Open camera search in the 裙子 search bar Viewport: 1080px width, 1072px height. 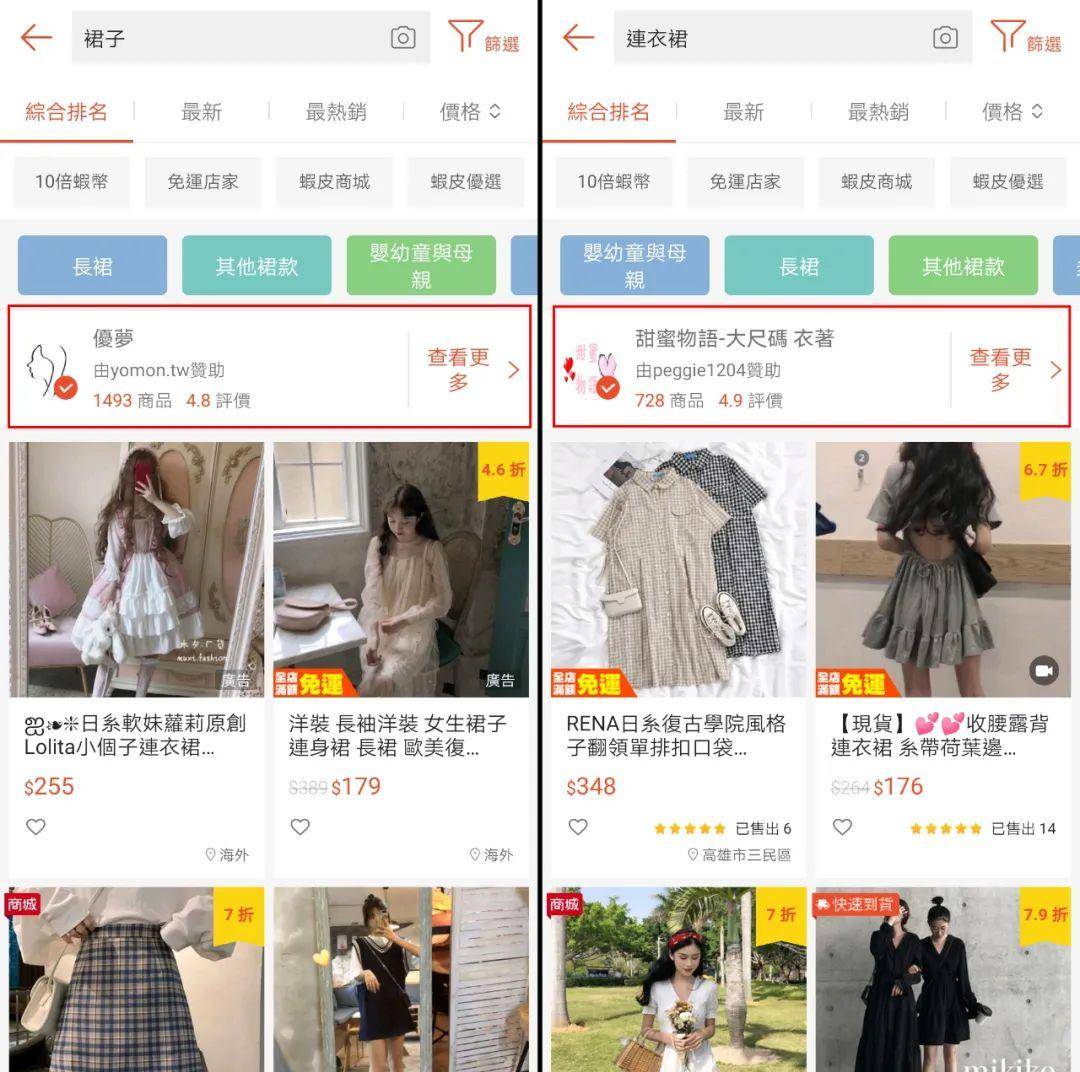[402, 38]
